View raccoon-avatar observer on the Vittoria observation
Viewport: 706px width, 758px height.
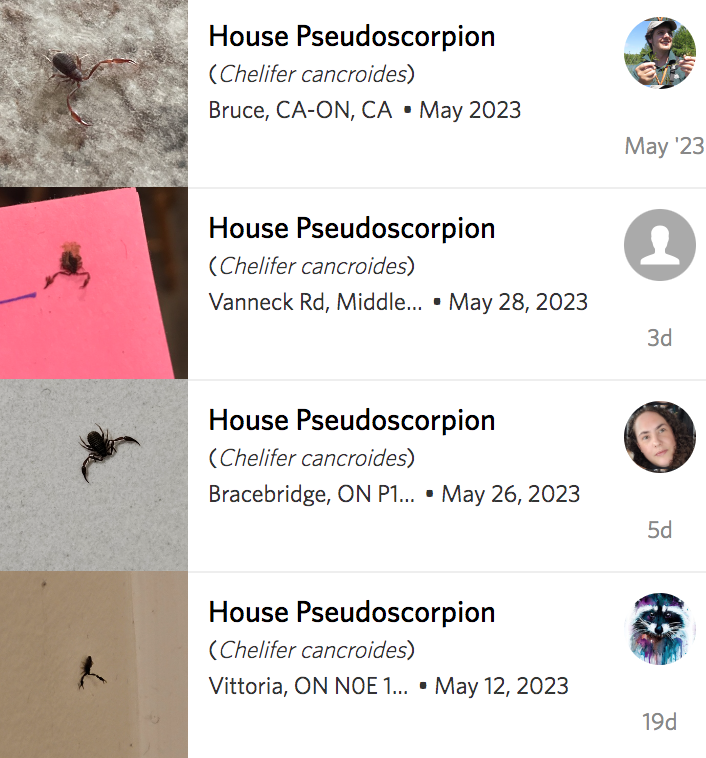pyautogui.click(x=659, y=629)
